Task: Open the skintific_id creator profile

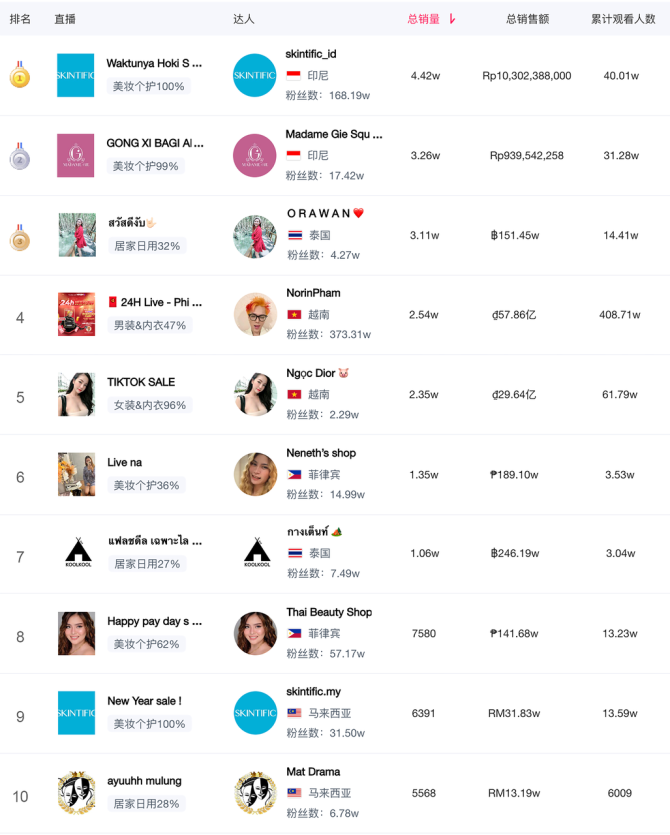Action: [x=310, y=54]
